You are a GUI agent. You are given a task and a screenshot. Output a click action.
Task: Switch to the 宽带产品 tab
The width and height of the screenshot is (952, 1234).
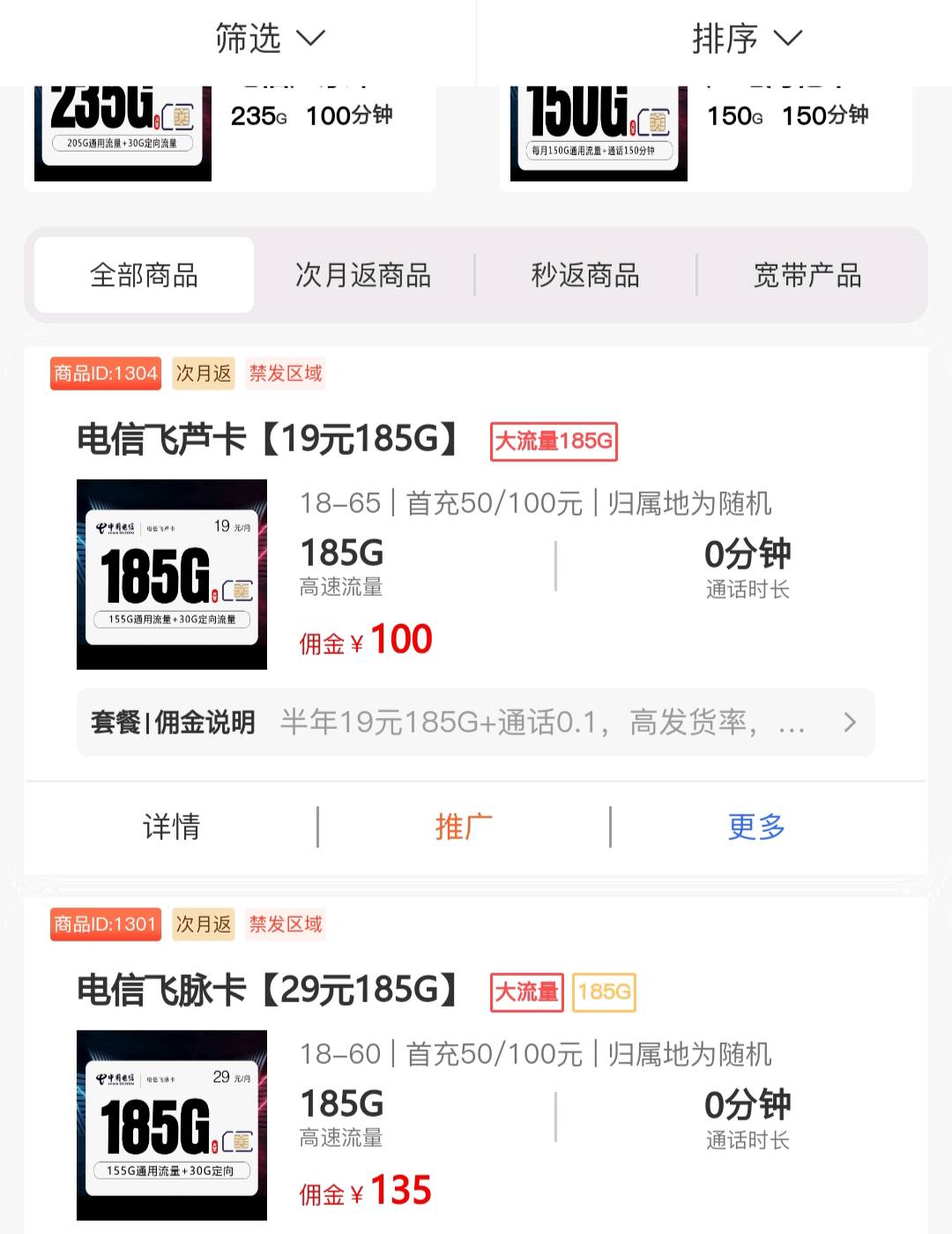807,275
